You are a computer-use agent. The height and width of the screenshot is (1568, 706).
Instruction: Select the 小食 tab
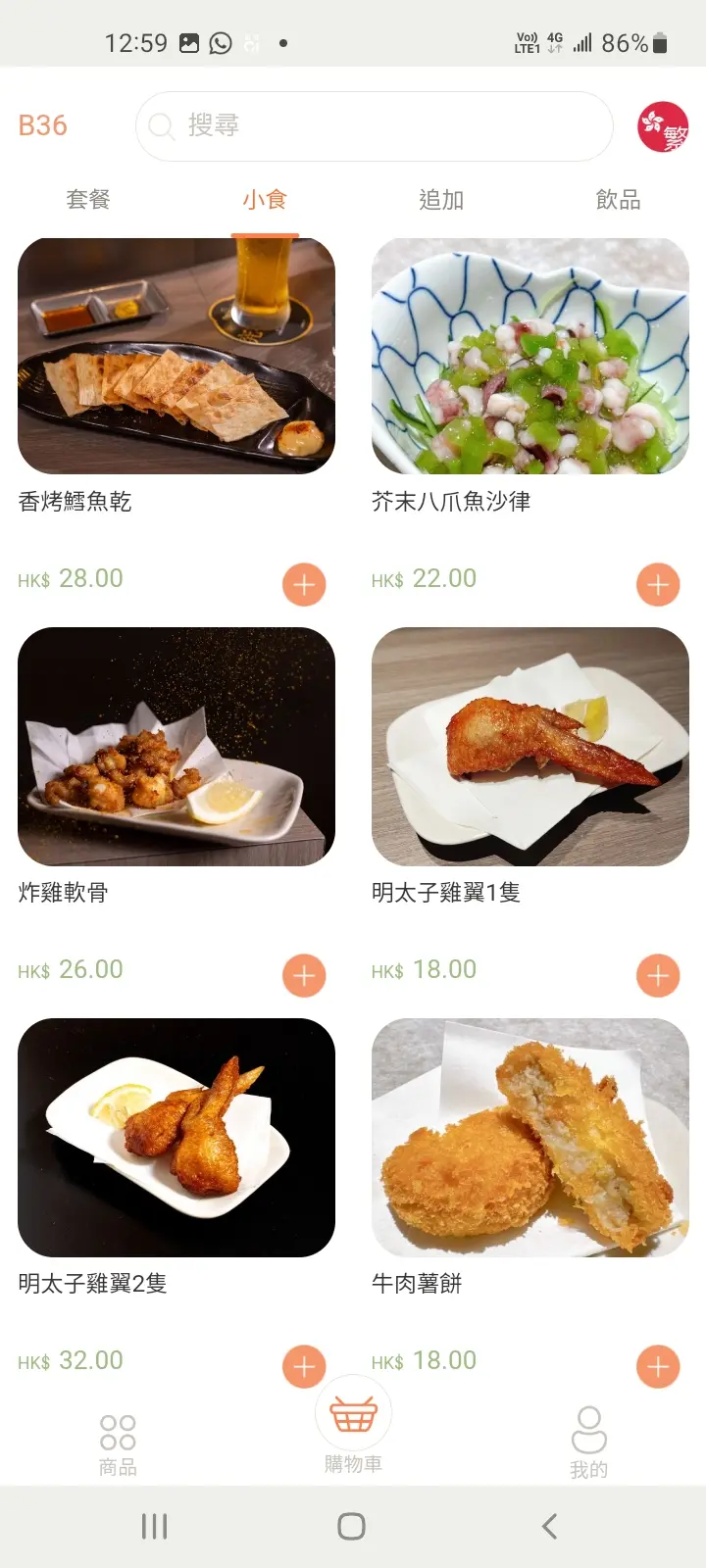click(265, 200)
